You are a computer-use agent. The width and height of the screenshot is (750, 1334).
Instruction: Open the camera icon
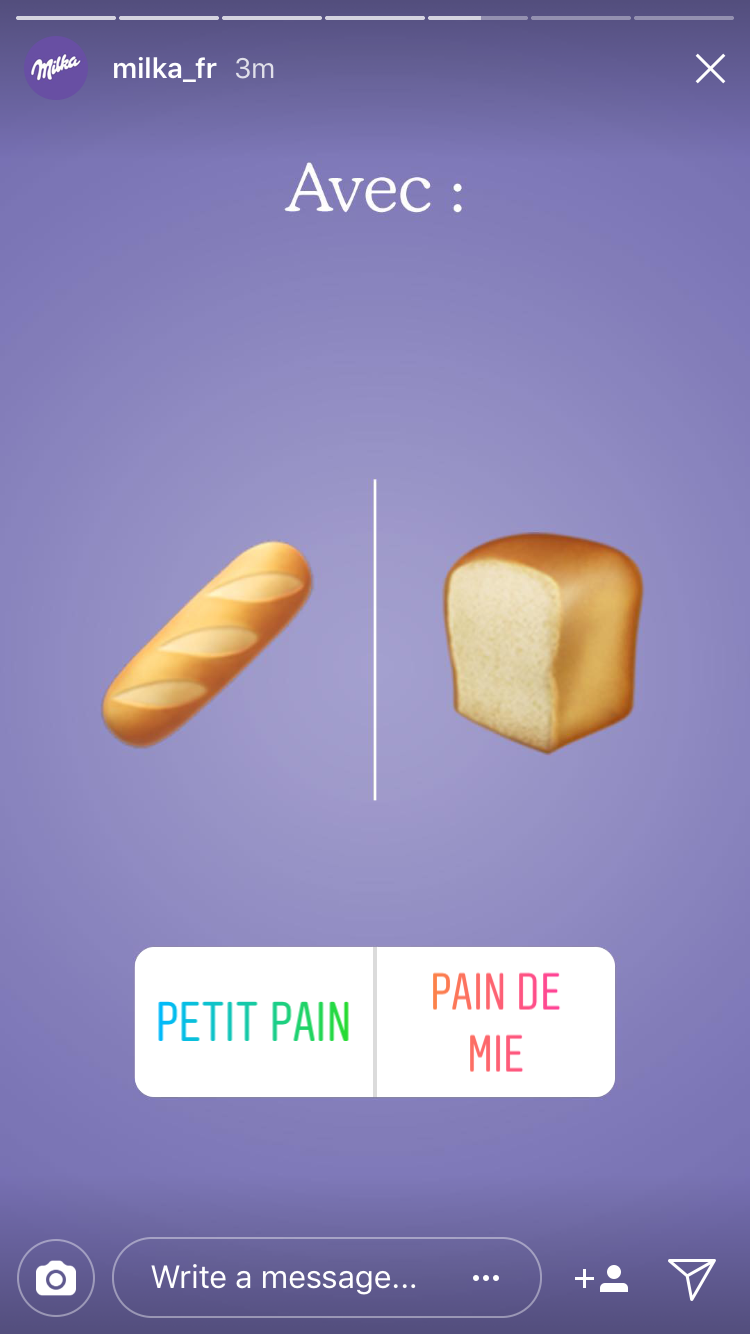[x=56, y=1278]
